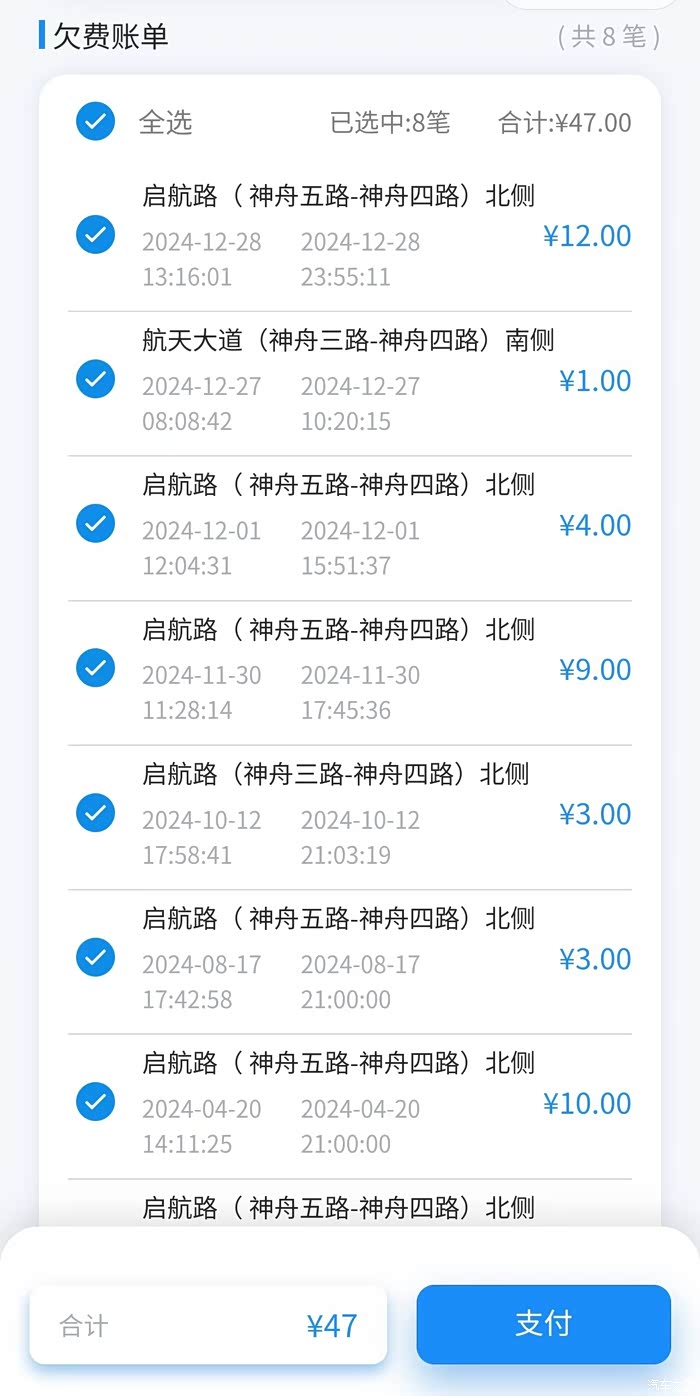Uncheck the ¥9.00 bill dated 2024-11-30

pos(95,667)
